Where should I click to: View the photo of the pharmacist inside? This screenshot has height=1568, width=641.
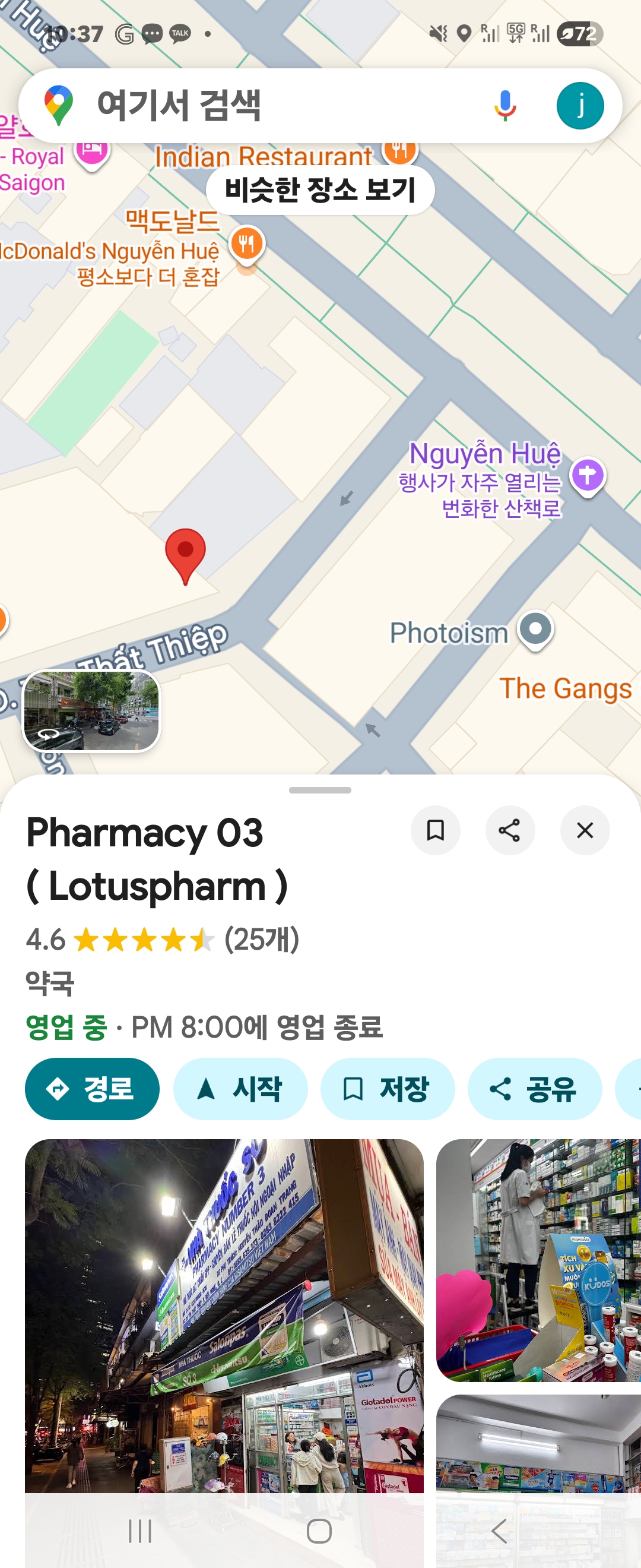pyautogui.click(x=538, y=1260)
